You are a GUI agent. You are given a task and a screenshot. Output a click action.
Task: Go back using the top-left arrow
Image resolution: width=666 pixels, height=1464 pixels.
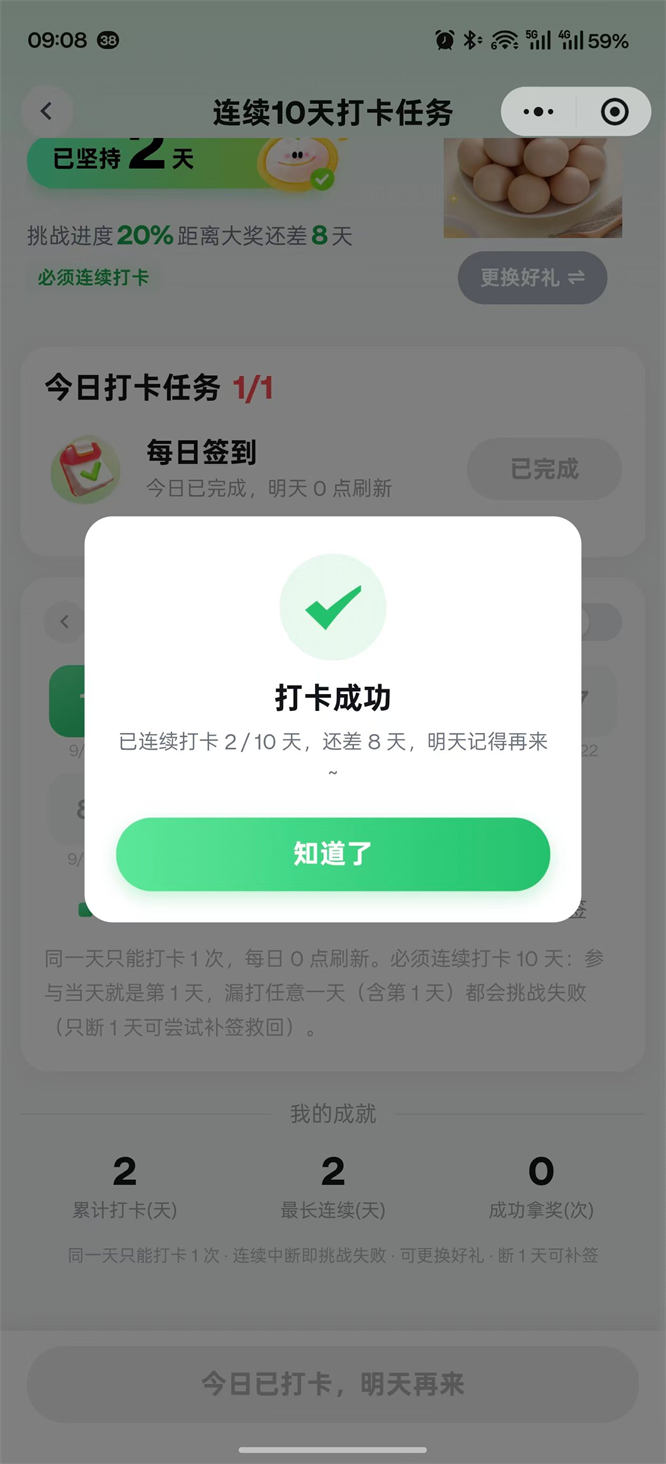[47, 112]
